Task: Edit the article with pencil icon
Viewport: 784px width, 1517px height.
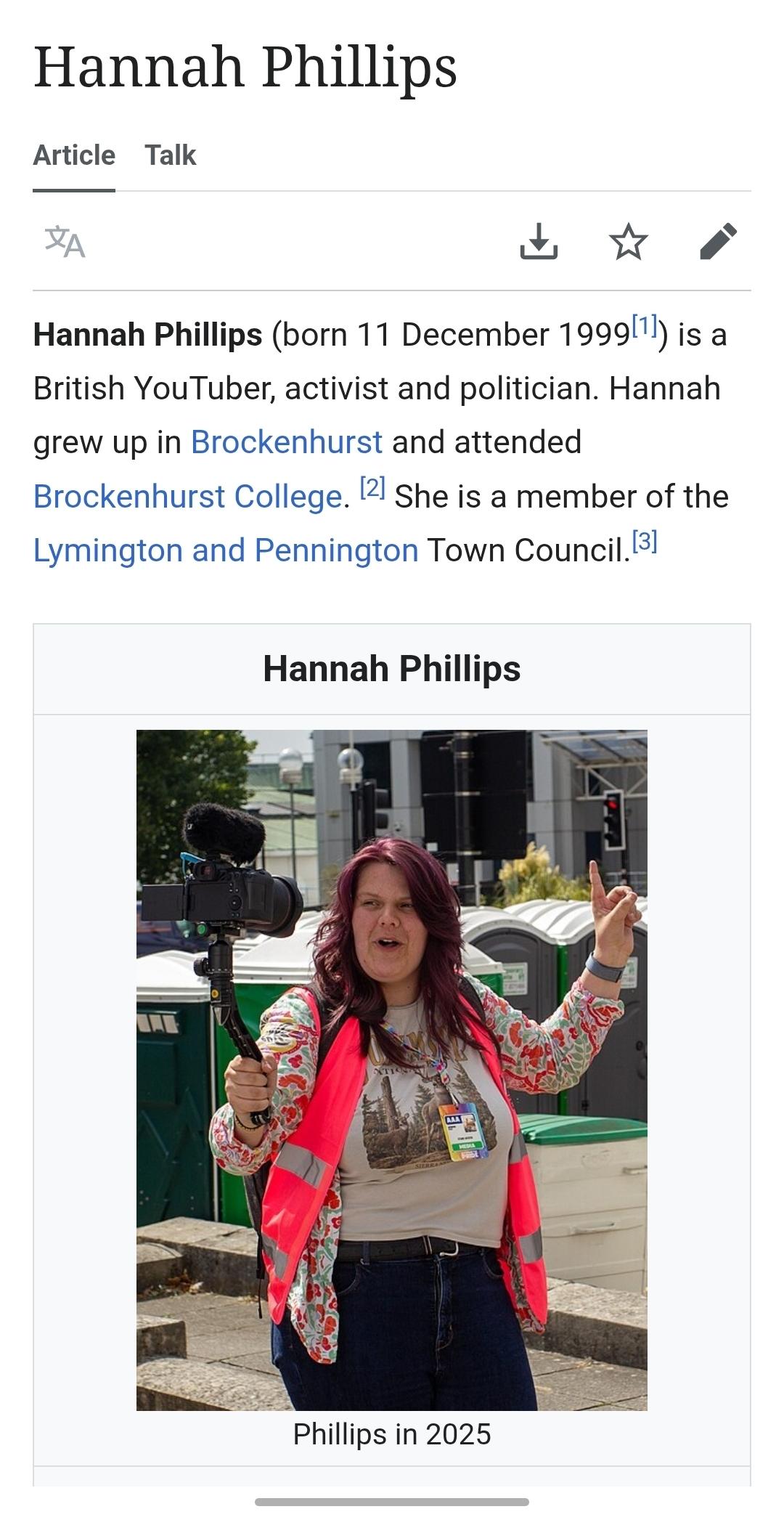Action: click(x=718, y=242)
